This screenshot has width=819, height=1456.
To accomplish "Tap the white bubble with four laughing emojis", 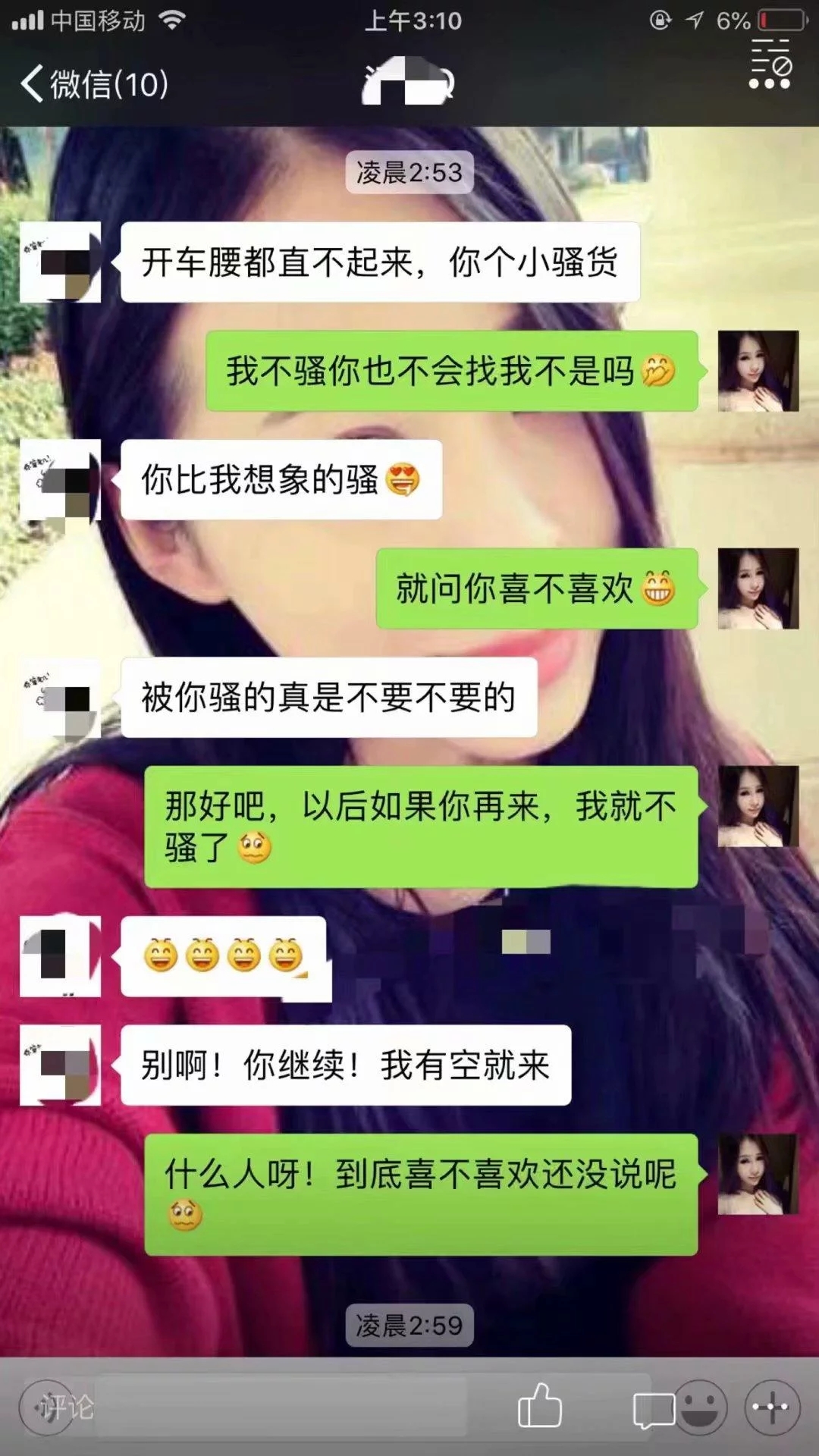I will click(224, 955).
